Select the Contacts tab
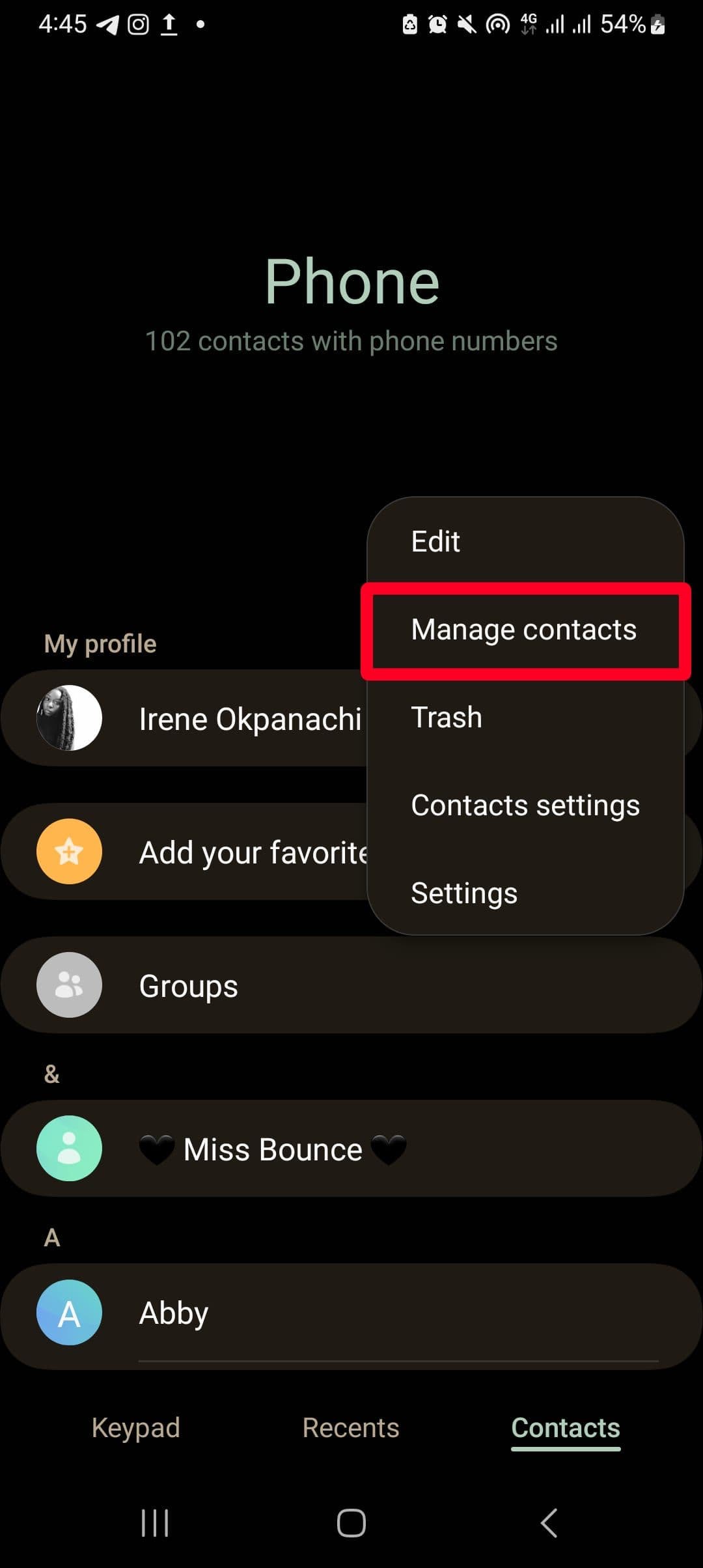This screenshot has width=703, height=1568. point(566,1428)
